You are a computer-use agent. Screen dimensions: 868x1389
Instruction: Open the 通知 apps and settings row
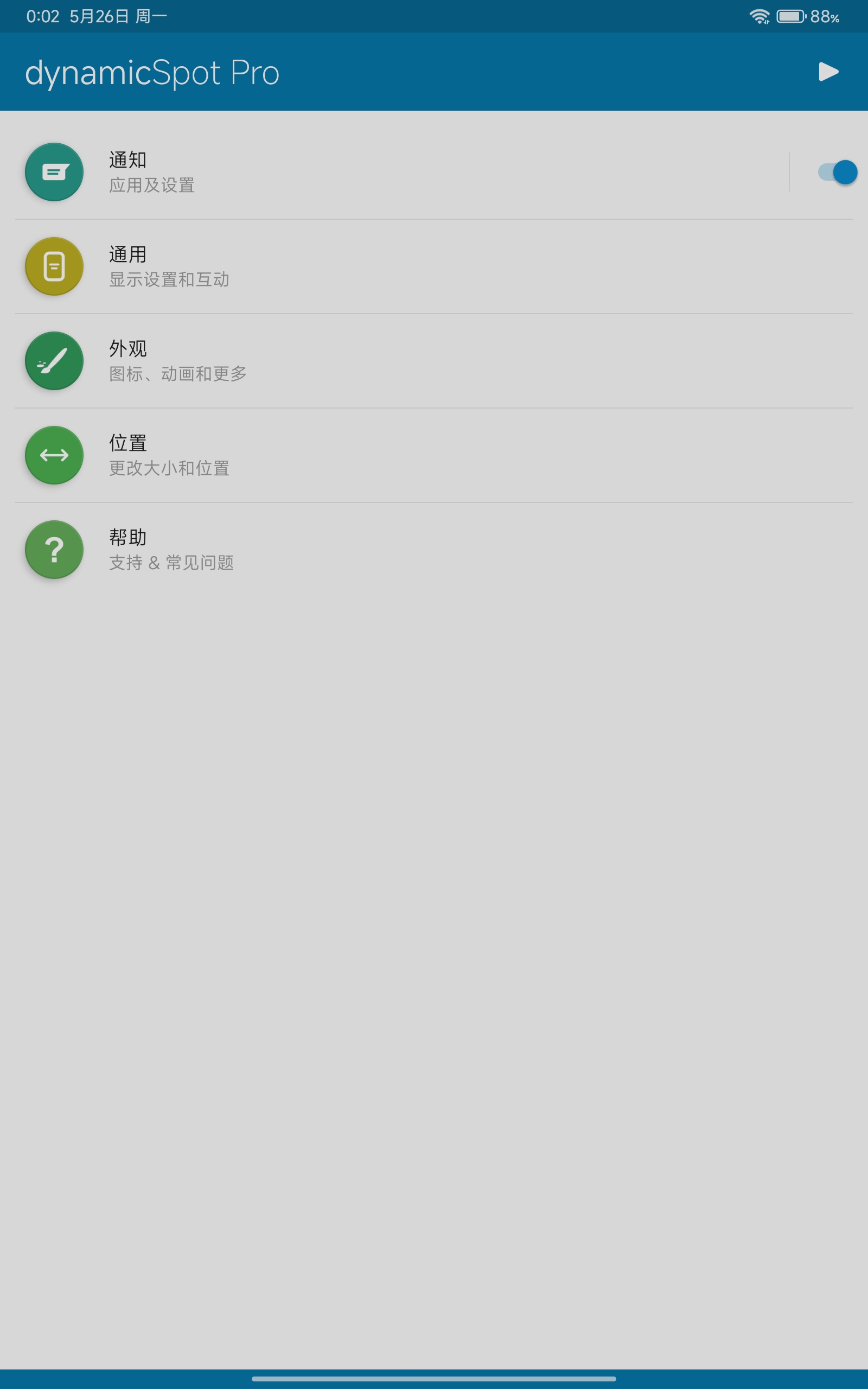pyautogui.click(x=401, y=172)
